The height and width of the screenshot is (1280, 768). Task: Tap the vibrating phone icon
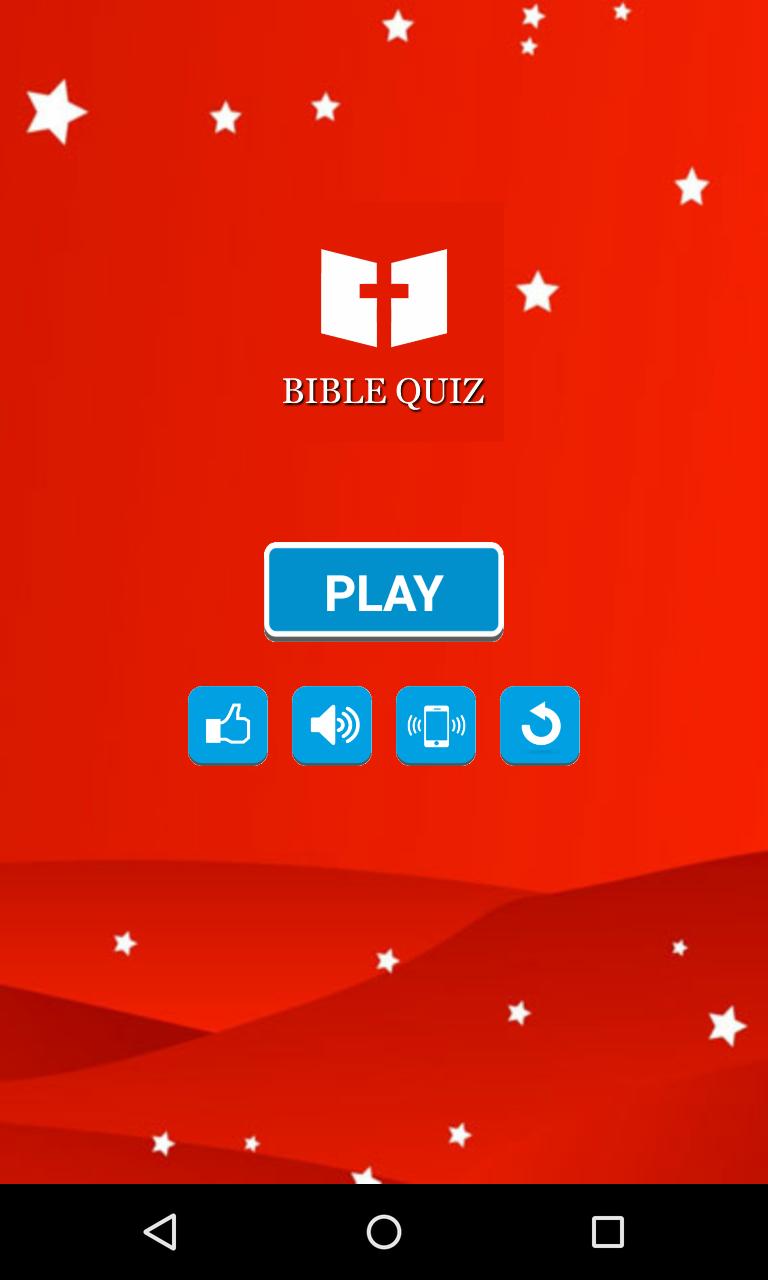click(x=436, y=725)
